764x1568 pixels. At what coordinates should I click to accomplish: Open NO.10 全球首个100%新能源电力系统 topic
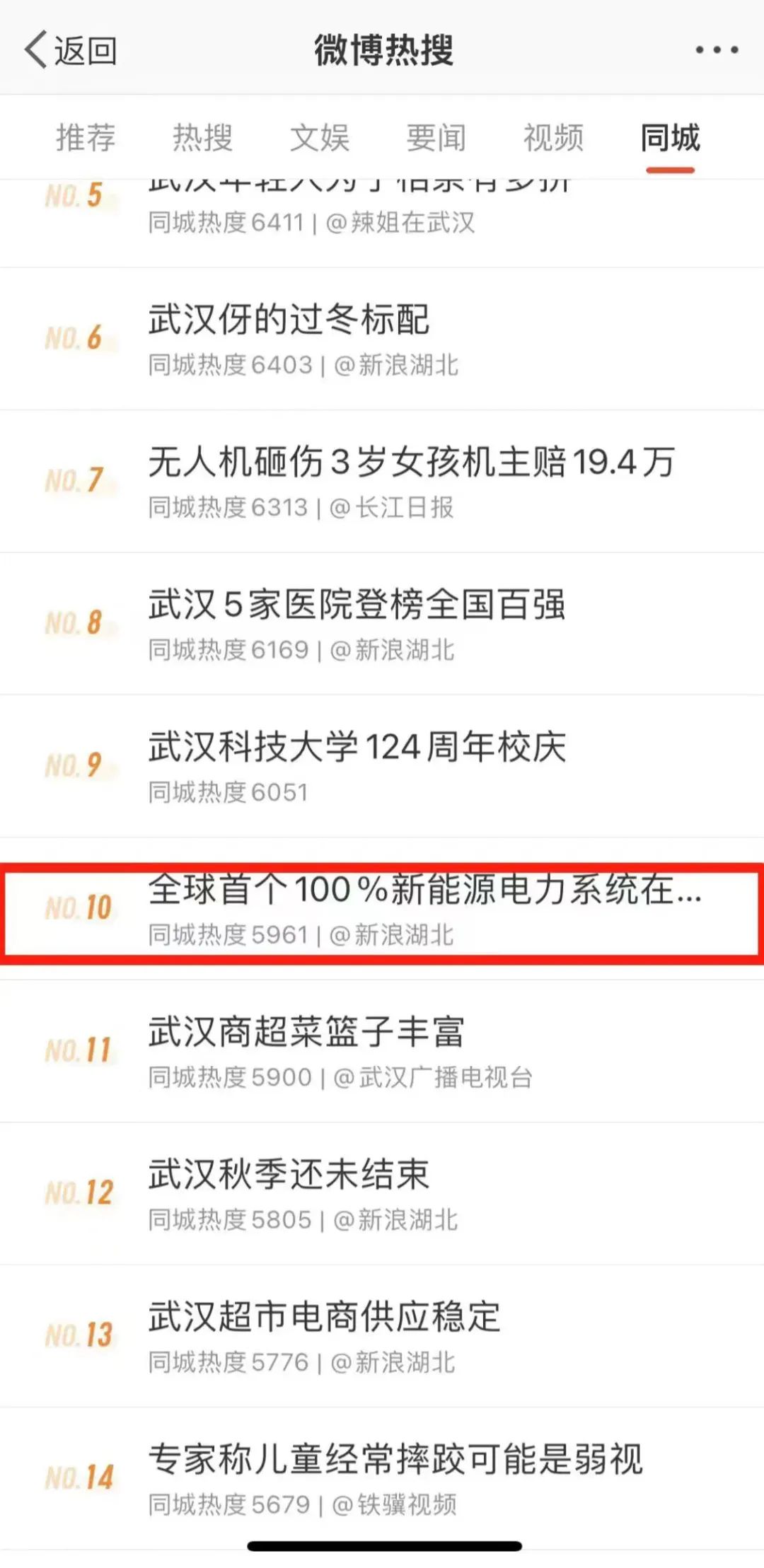[x=382, y=909]
